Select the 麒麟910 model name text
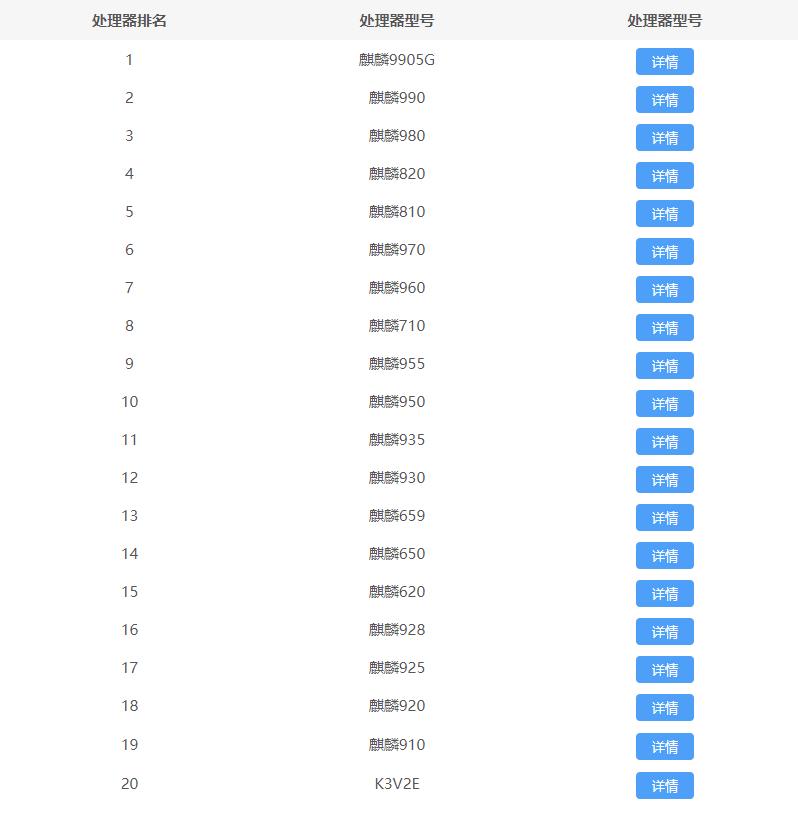Viewport: 798px width, 814px height. coord(398,744)
